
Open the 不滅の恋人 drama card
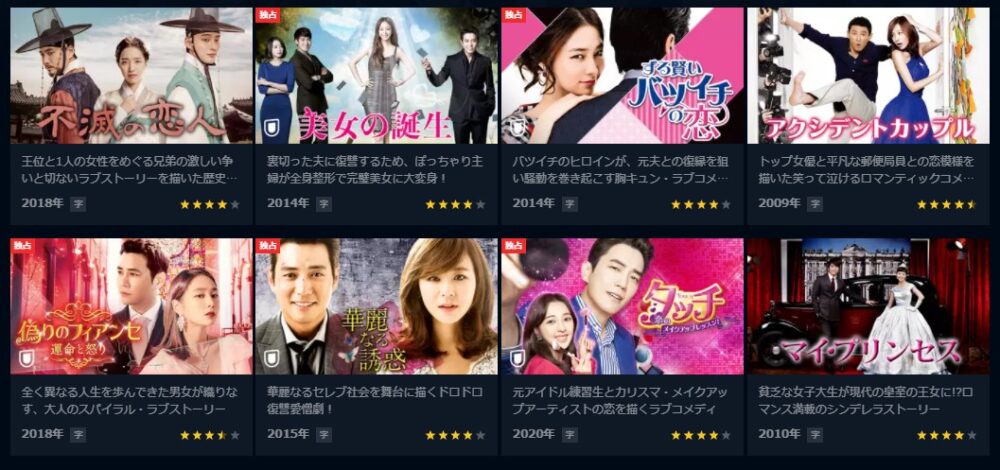(131, 77)
